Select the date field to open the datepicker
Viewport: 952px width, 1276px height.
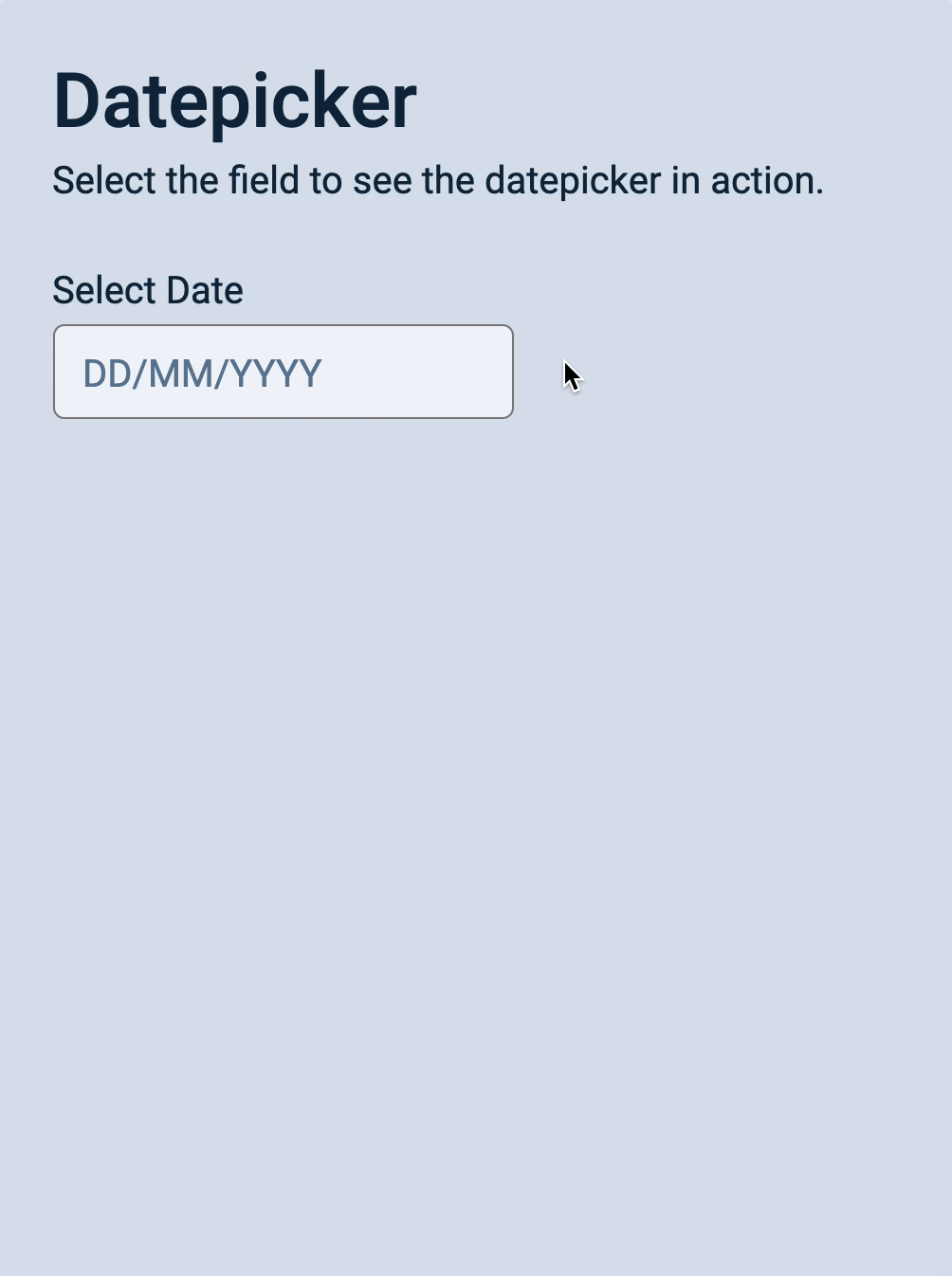[x=284, y=371]
